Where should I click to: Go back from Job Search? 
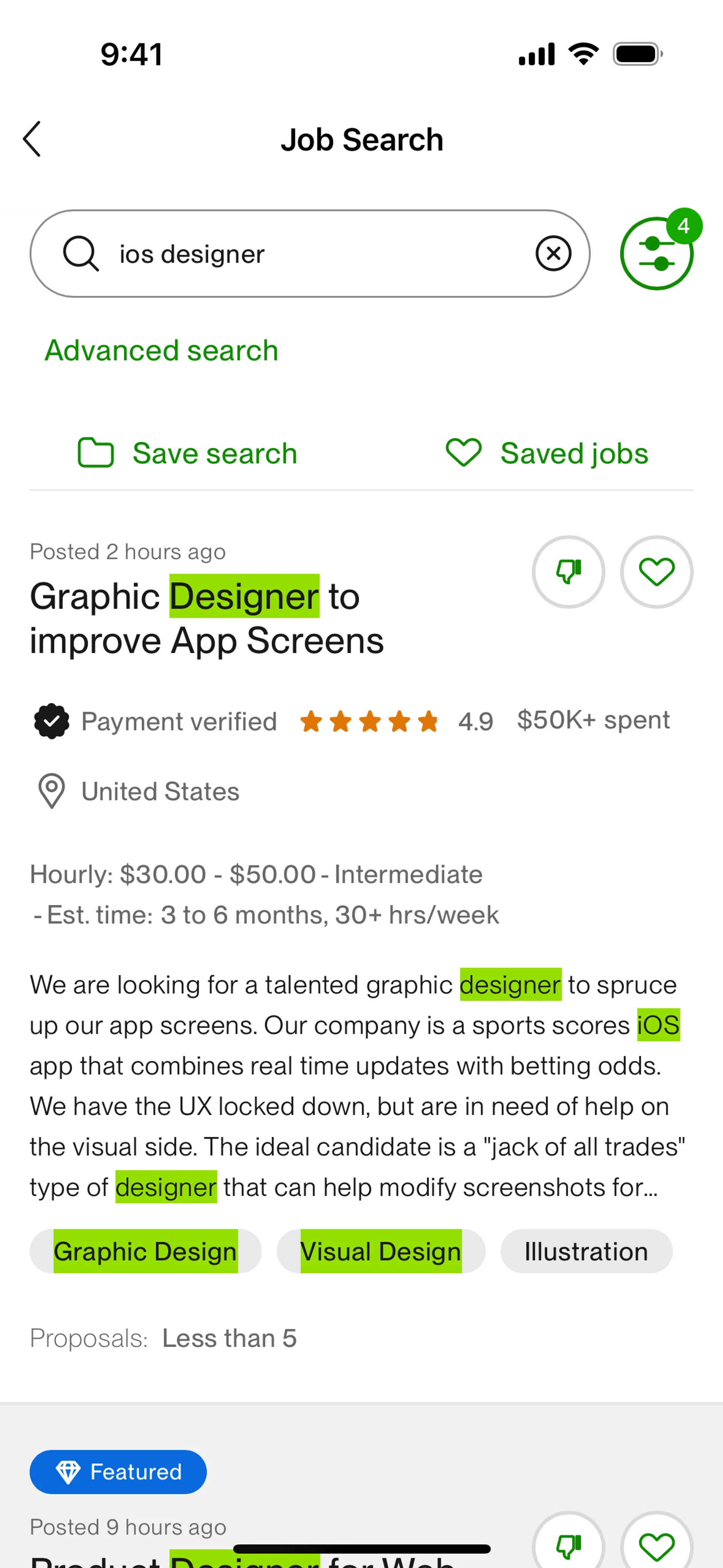click(32, 139)
